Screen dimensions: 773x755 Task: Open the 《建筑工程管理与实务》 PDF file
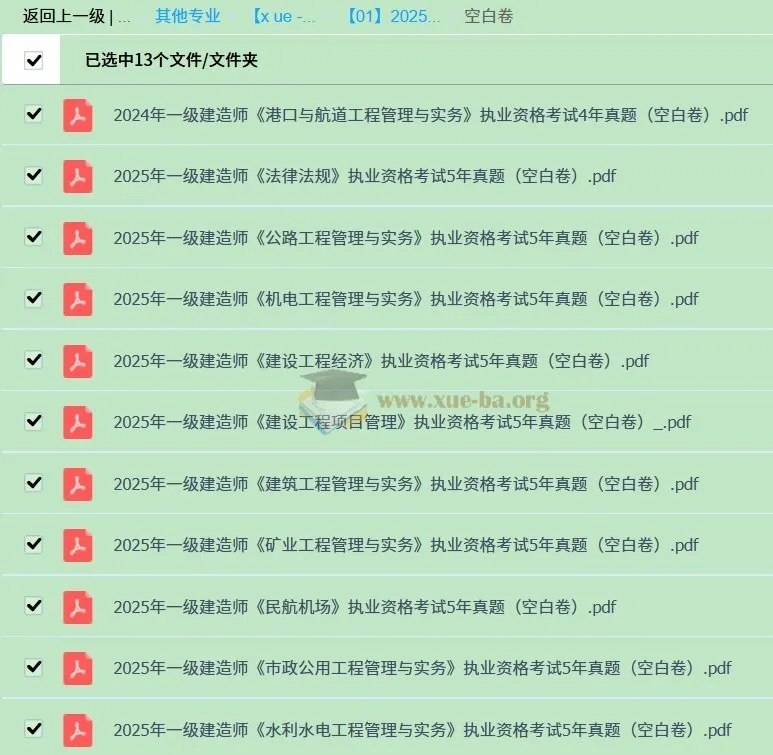pyautogui.click(x=405, y=484)
